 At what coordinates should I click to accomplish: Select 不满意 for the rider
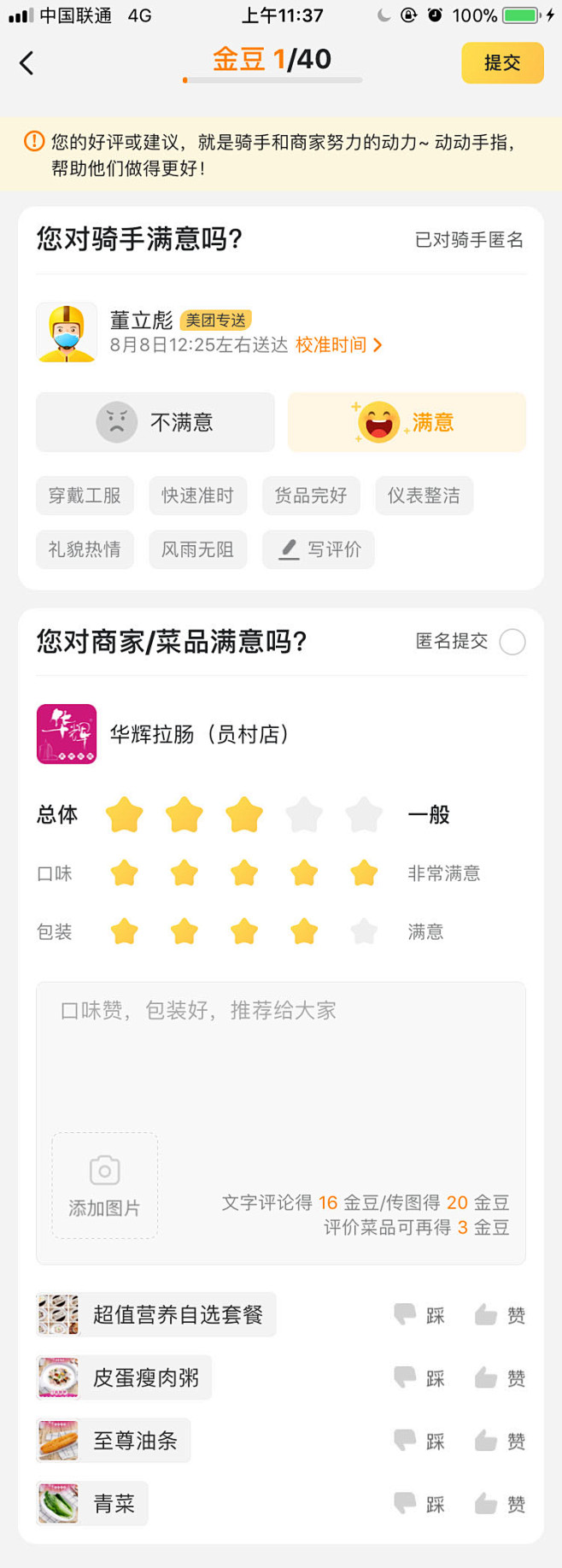[155, 422]
